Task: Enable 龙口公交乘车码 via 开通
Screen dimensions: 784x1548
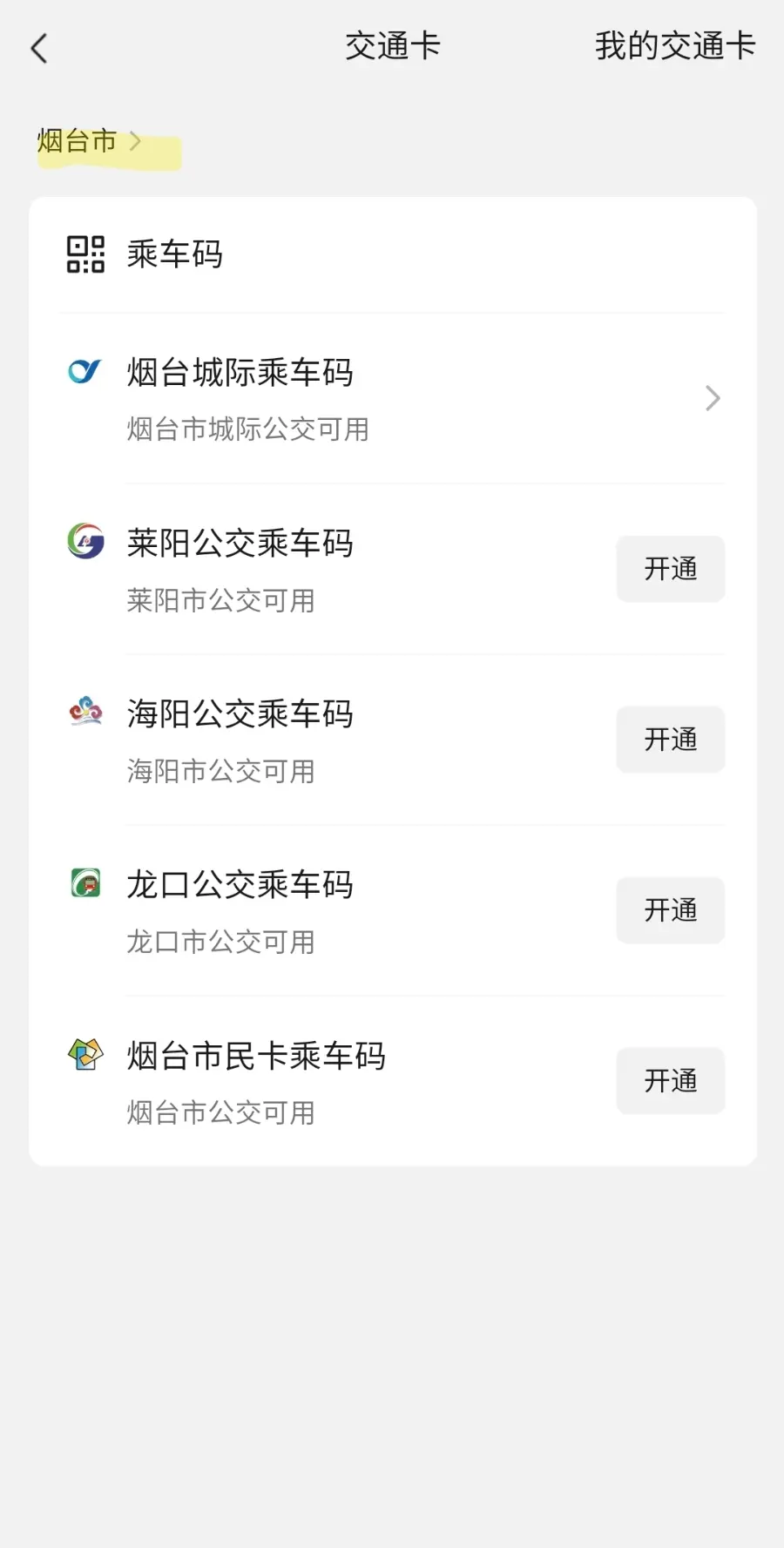Action: point(671,910)
